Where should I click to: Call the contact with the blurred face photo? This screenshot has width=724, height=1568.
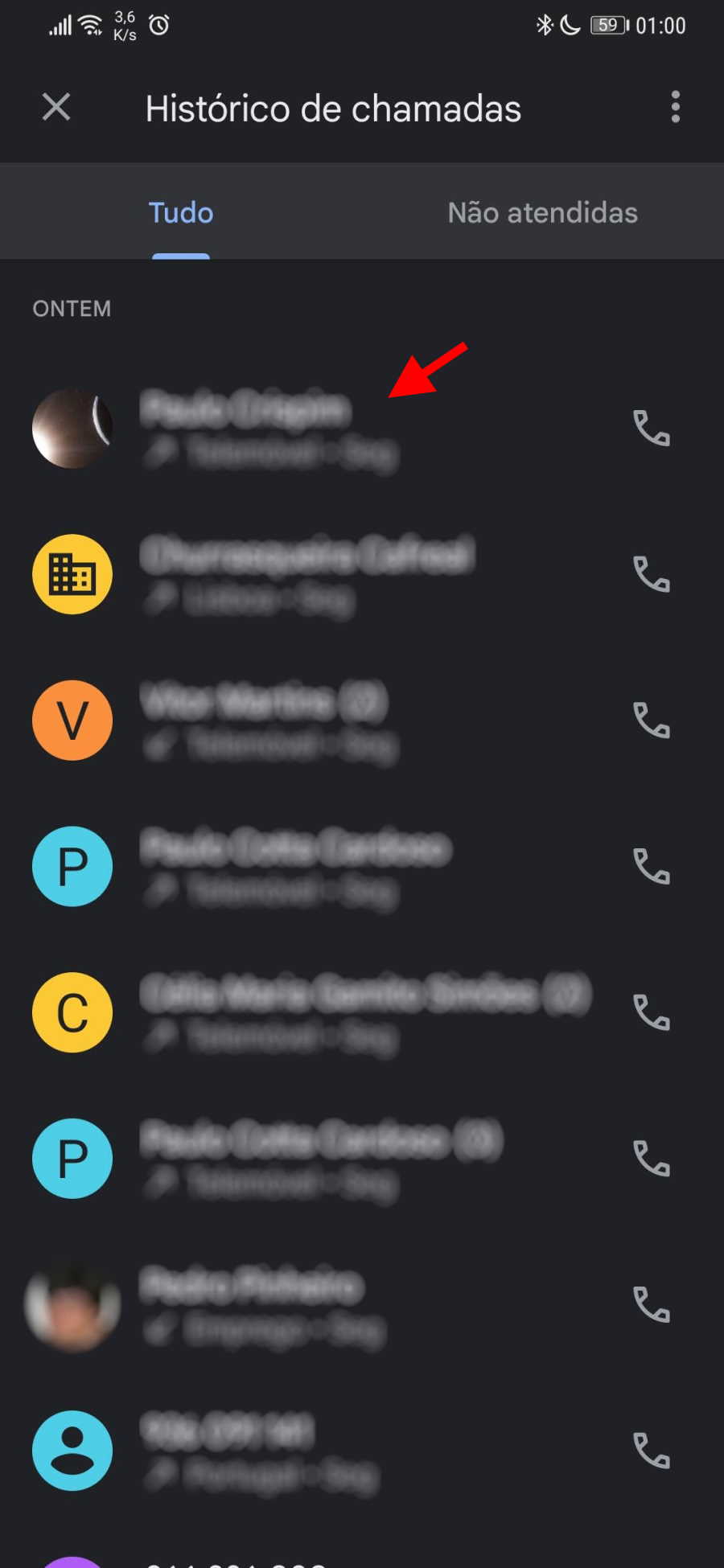(x=652, y=1304)
